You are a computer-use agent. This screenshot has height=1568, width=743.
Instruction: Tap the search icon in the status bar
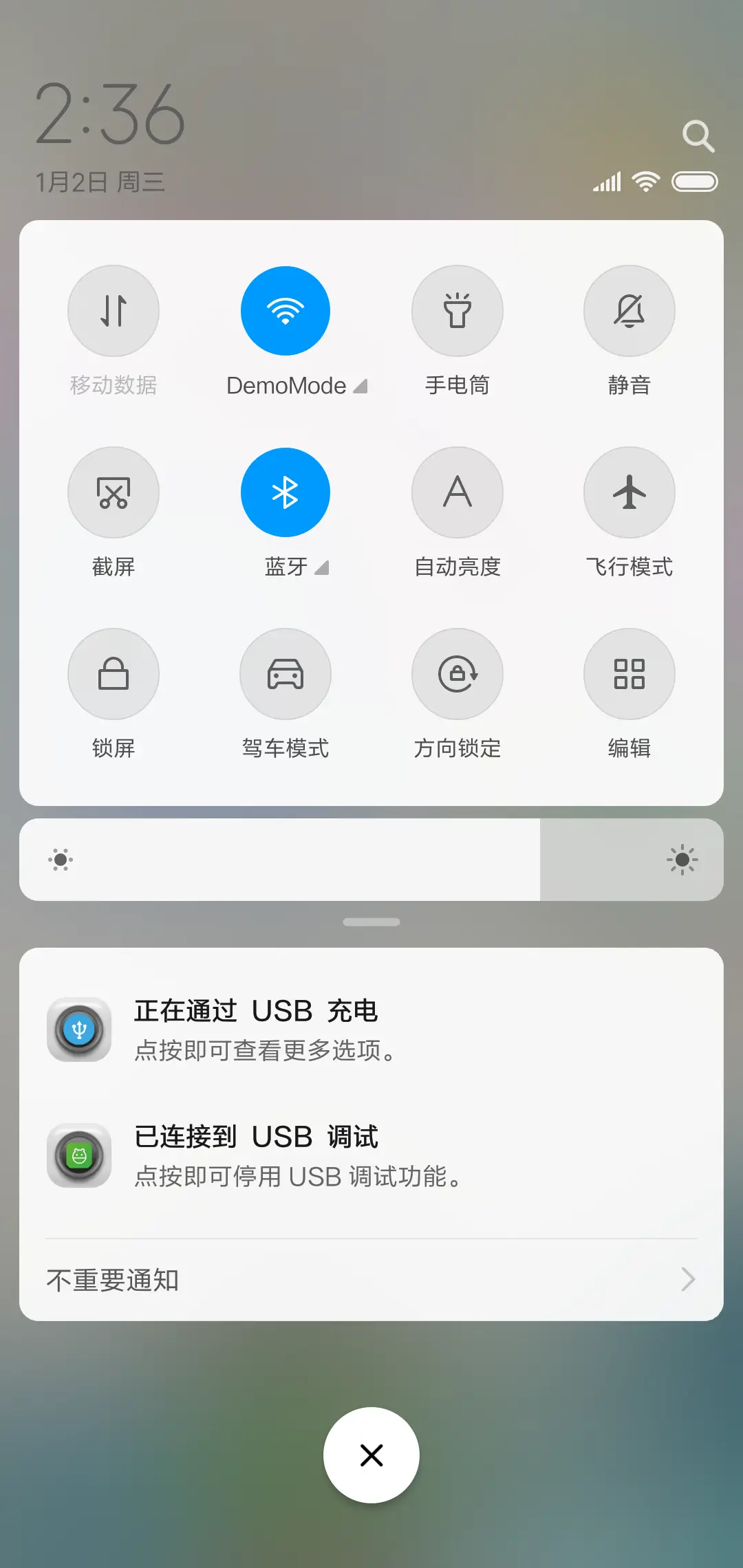point(699,135)
